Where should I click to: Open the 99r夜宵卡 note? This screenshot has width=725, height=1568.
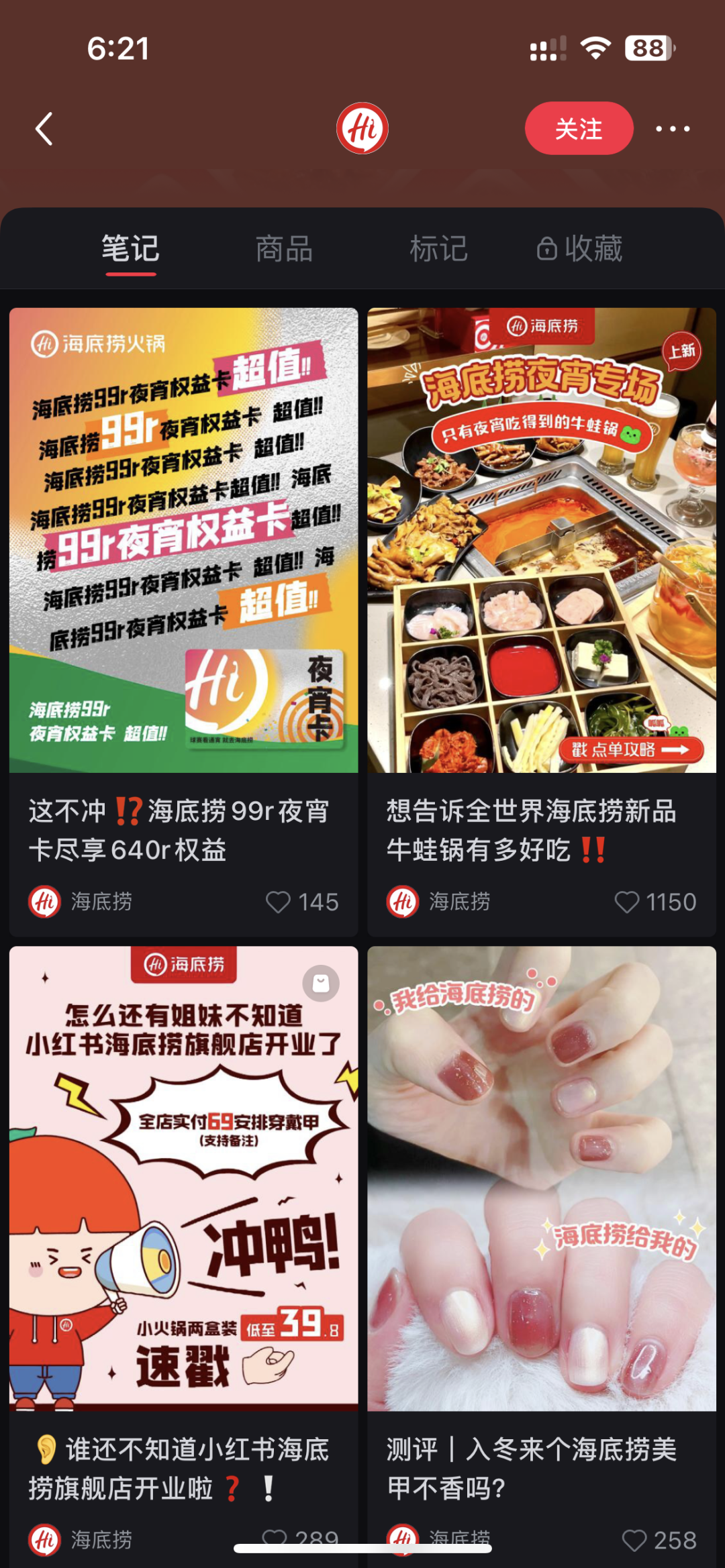[x=183, y=541]
